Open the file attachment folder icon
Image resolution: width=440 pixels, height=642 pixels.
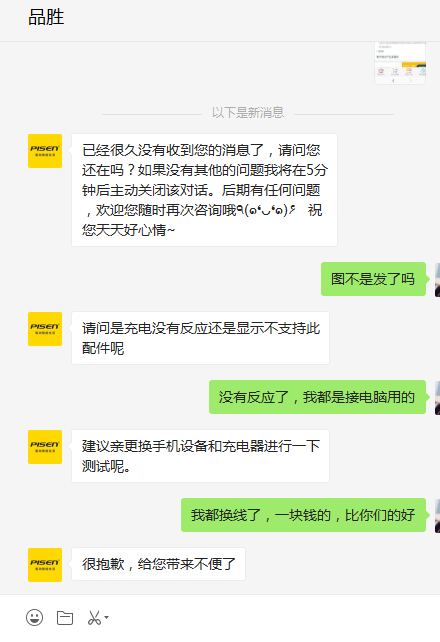tap(65, 617)
